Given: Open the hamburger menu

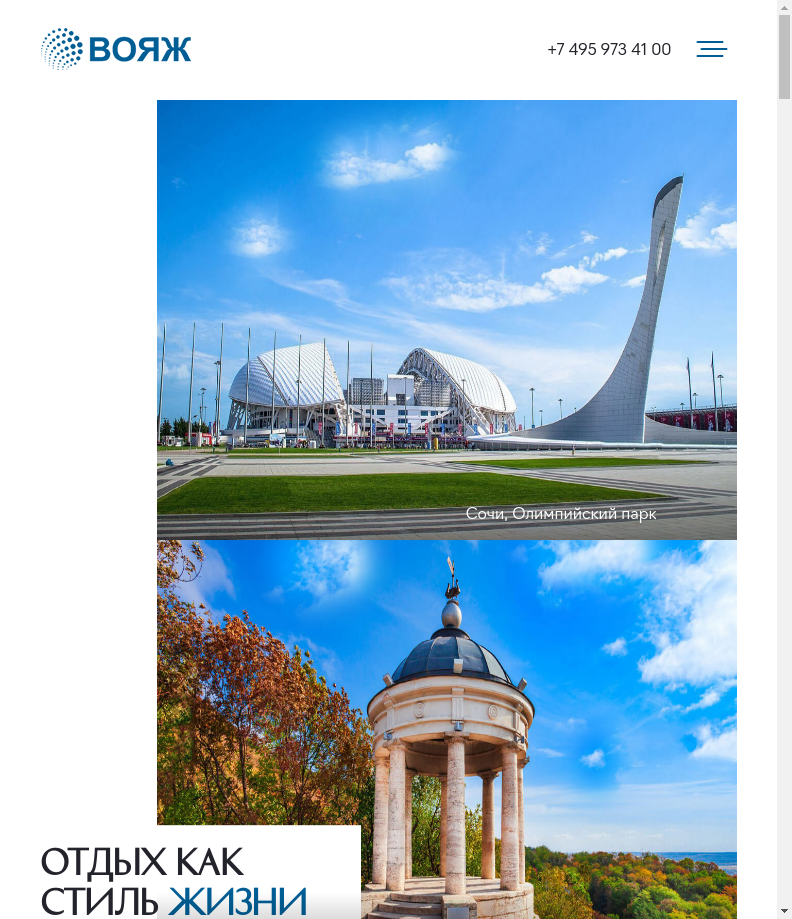Looking at the screenshot, I should (x=711, y=49).
